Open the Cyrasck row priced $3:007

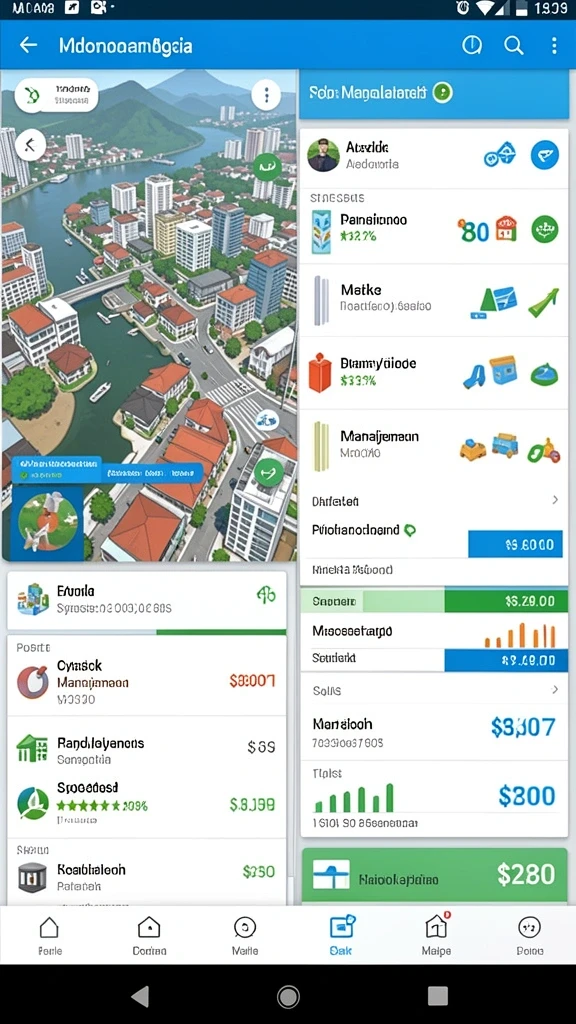(146, 681)
